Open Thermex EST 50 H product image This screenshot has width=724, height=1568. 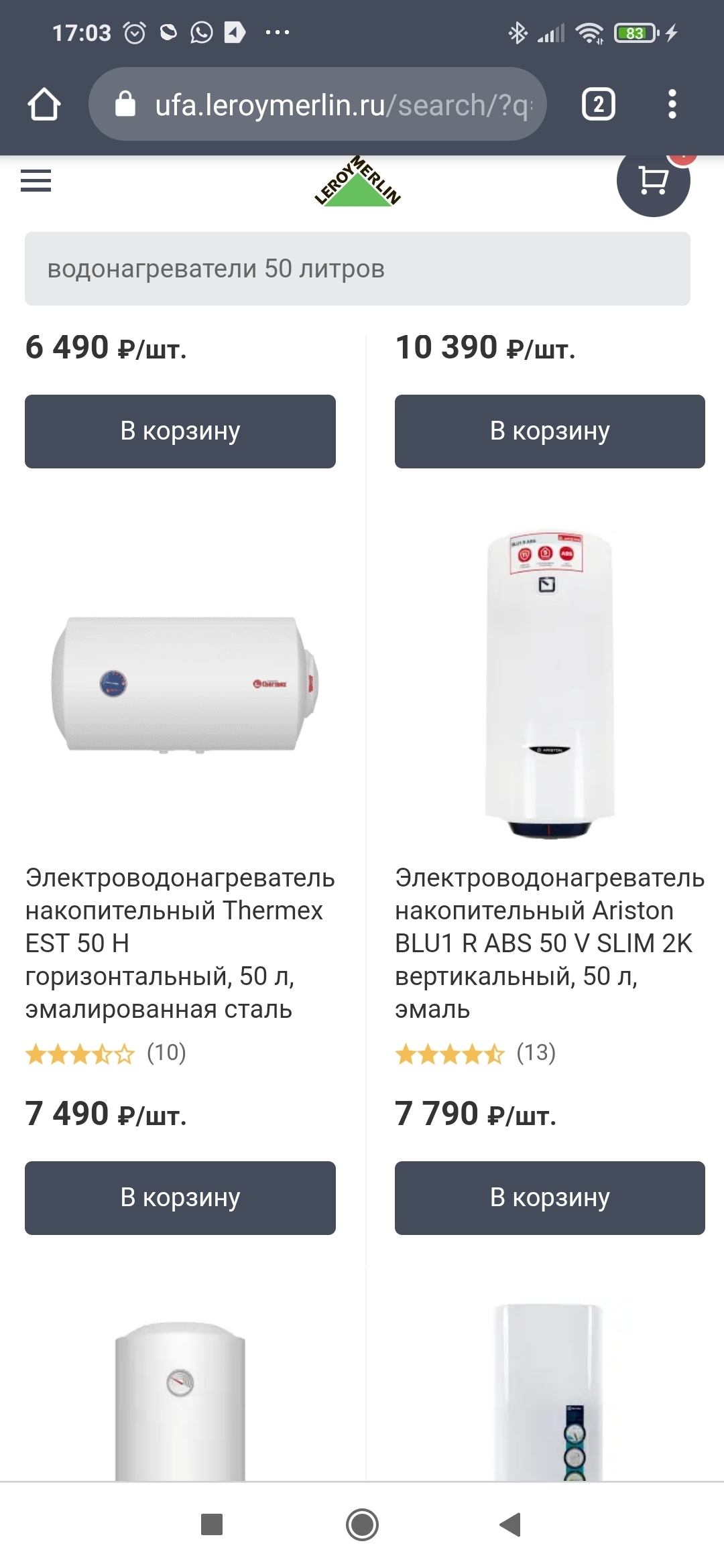pos(184,685)
